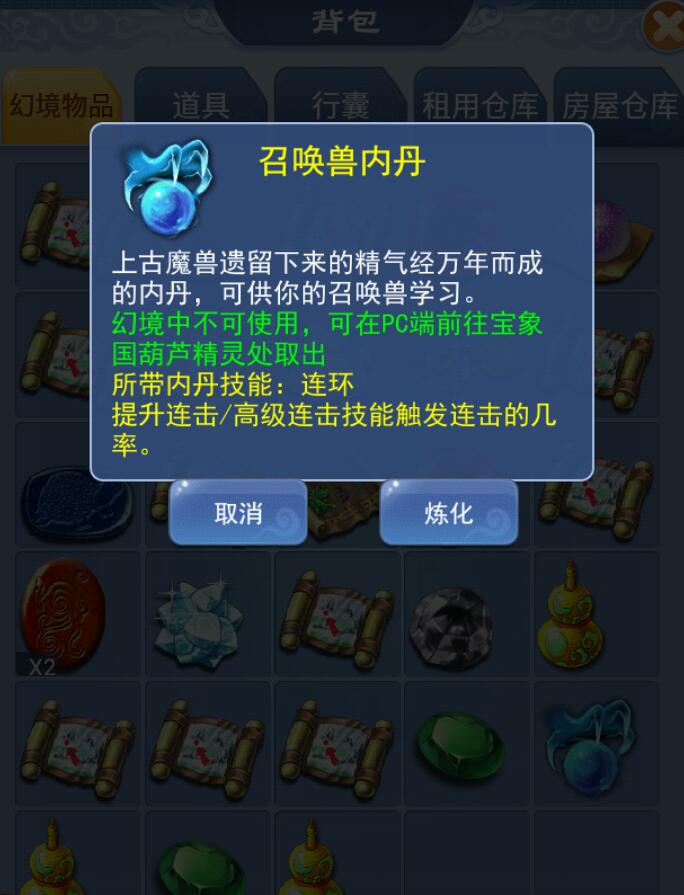Tap 炼化 to refine the item

[x=448, y=513]
